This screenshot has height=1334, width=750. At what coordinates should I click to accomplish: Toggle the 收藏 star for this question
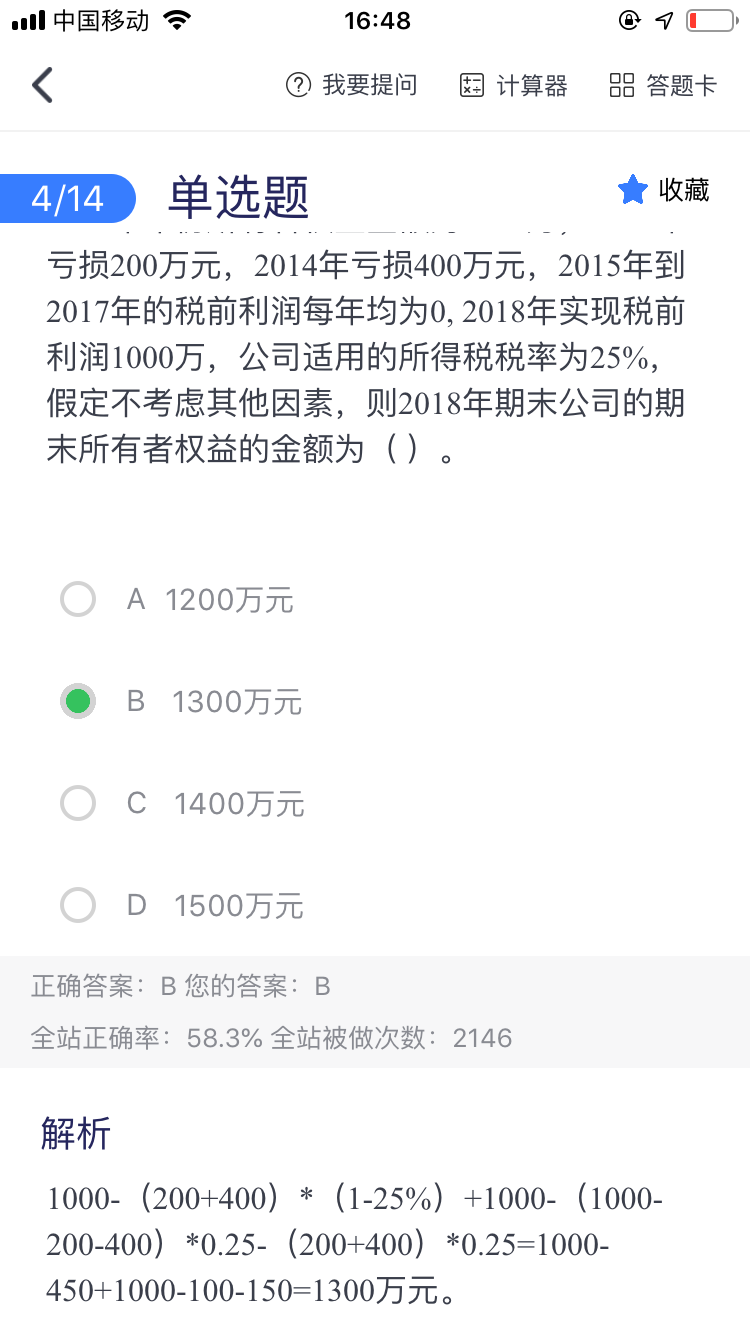point(664,190)
